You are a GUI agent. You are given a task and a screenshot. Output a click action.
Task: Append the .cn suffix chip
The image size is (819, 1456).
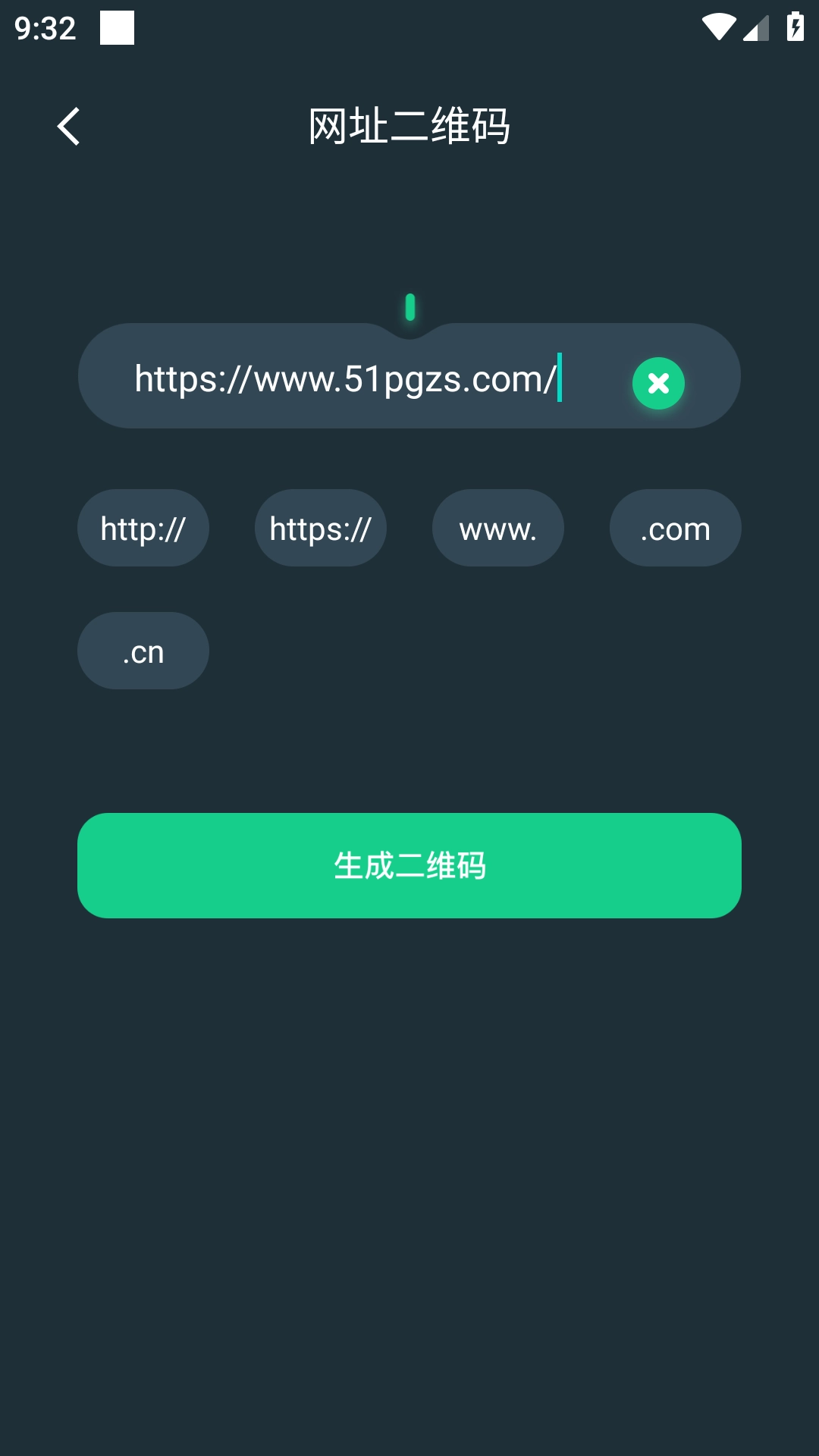pyautogui.click(x=143, y=651)
